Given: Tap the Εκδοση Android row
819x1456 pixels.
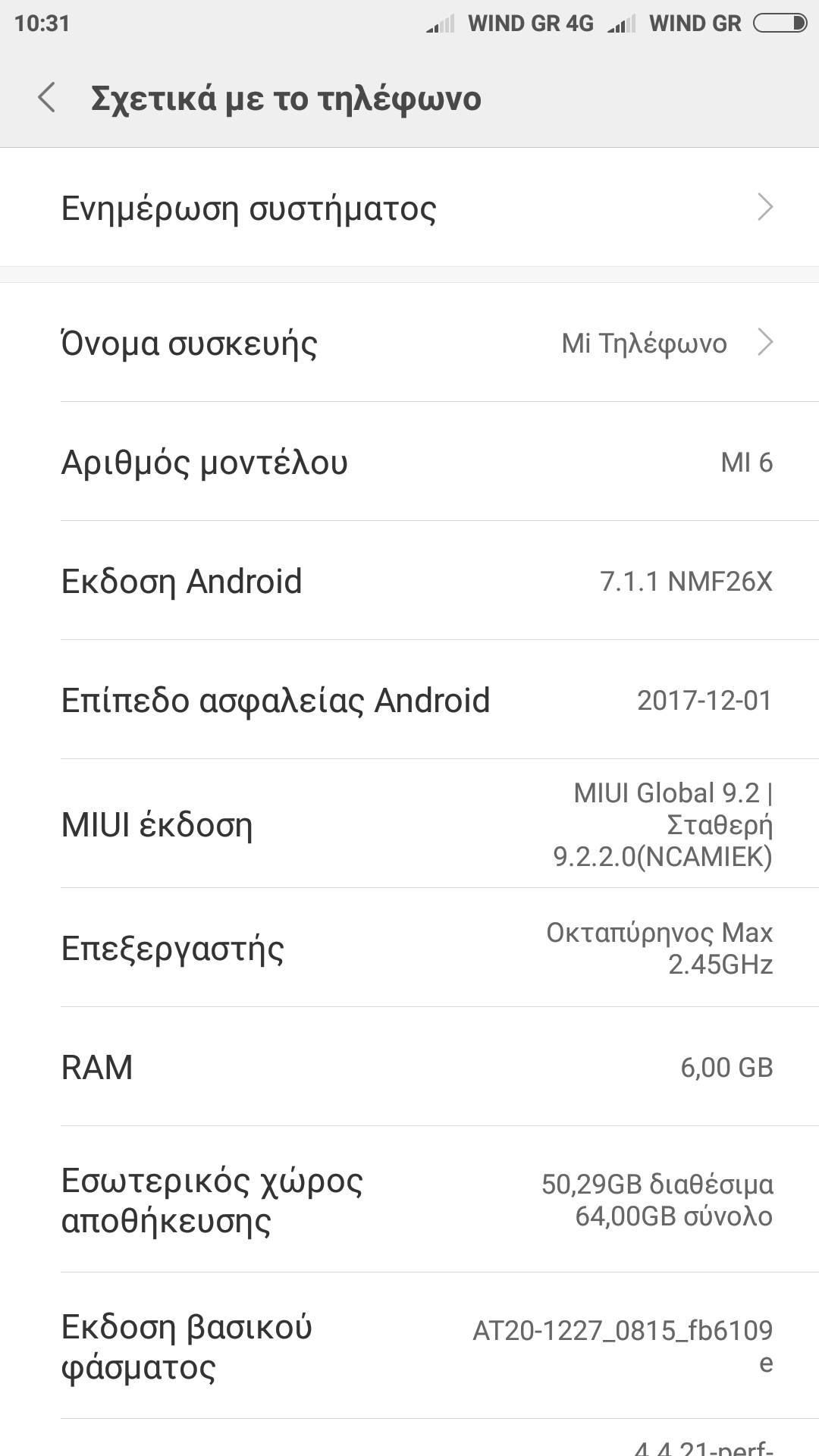Looking at the screenshot, I should (409, 581).
